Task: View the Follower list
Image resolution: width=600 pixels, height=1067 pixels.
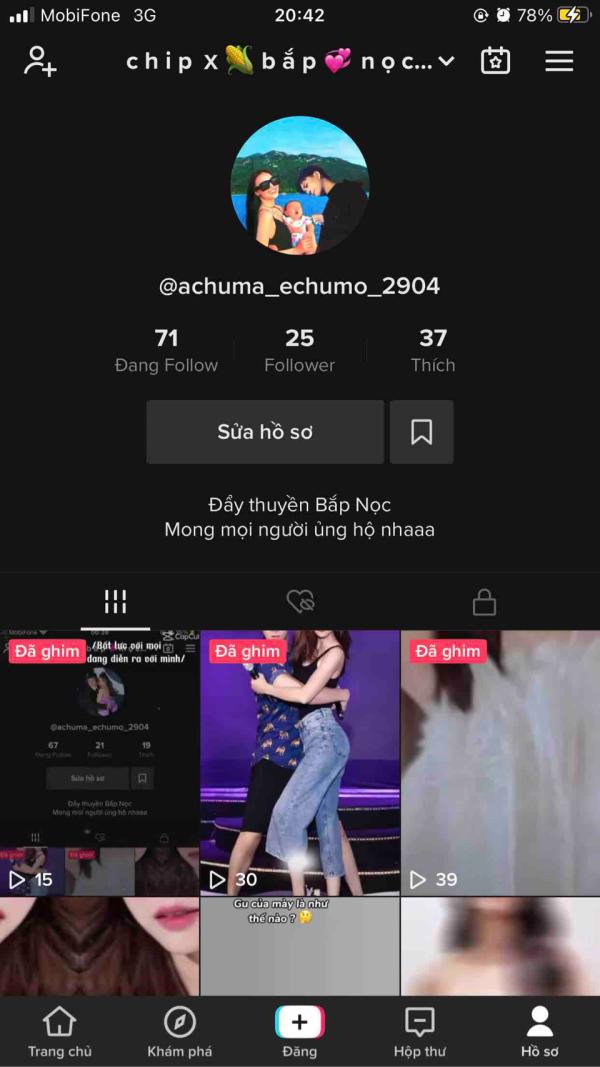Action: [x=299, y=350]
